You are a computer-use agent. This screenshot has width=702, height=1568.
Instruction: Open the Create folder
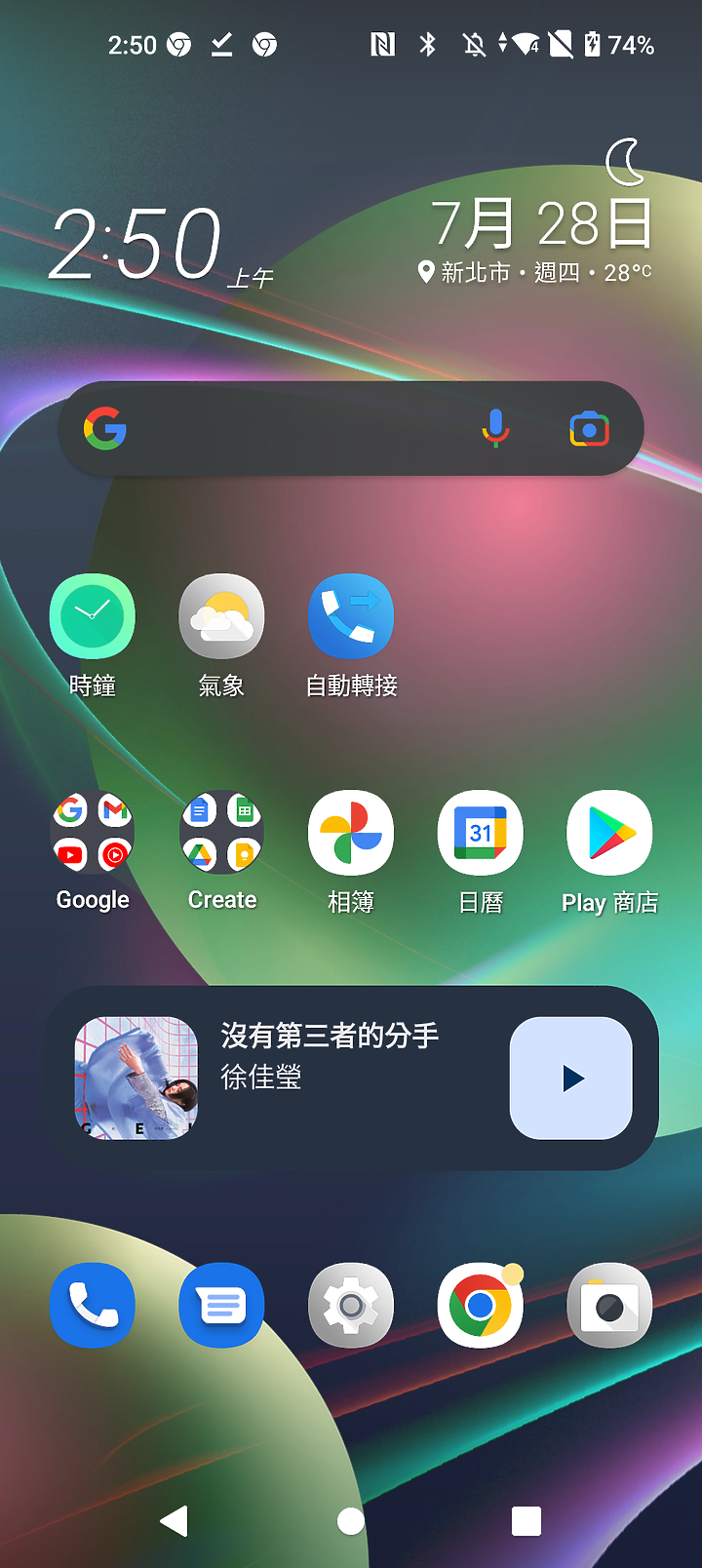221,833
